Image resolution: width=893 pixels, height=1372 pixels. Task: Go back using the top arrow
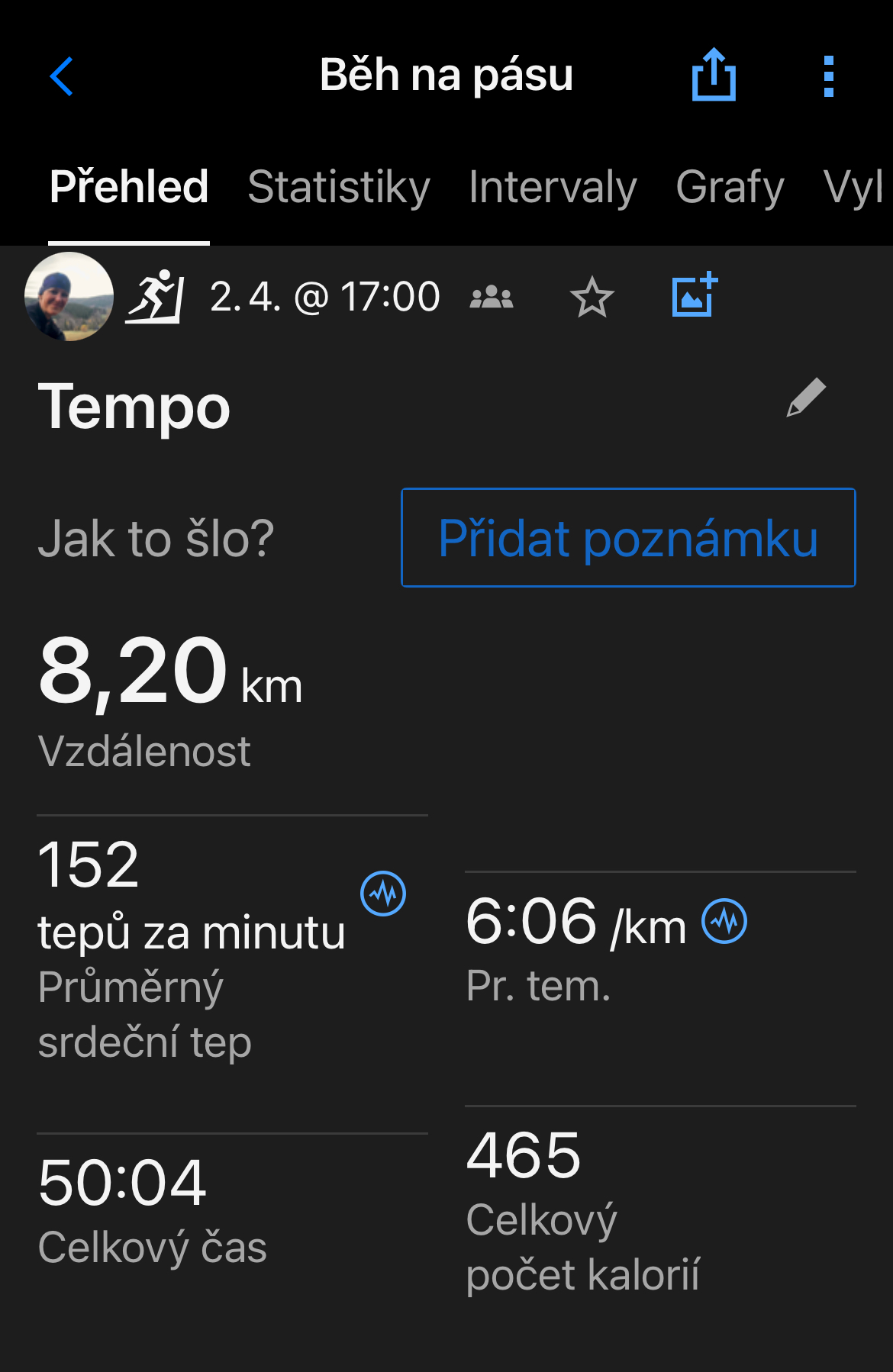pos(61,76)
